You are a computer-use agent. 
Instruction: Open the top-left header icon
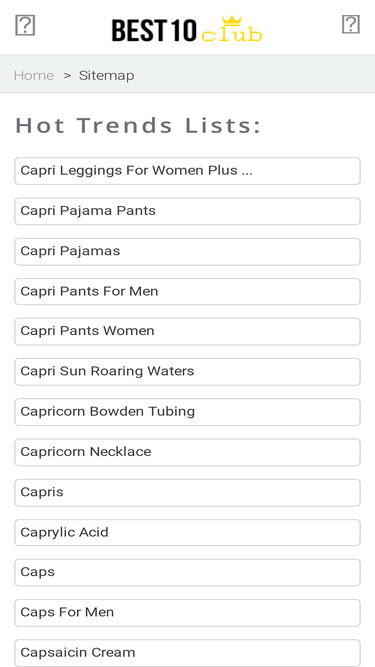pos(25,25)
